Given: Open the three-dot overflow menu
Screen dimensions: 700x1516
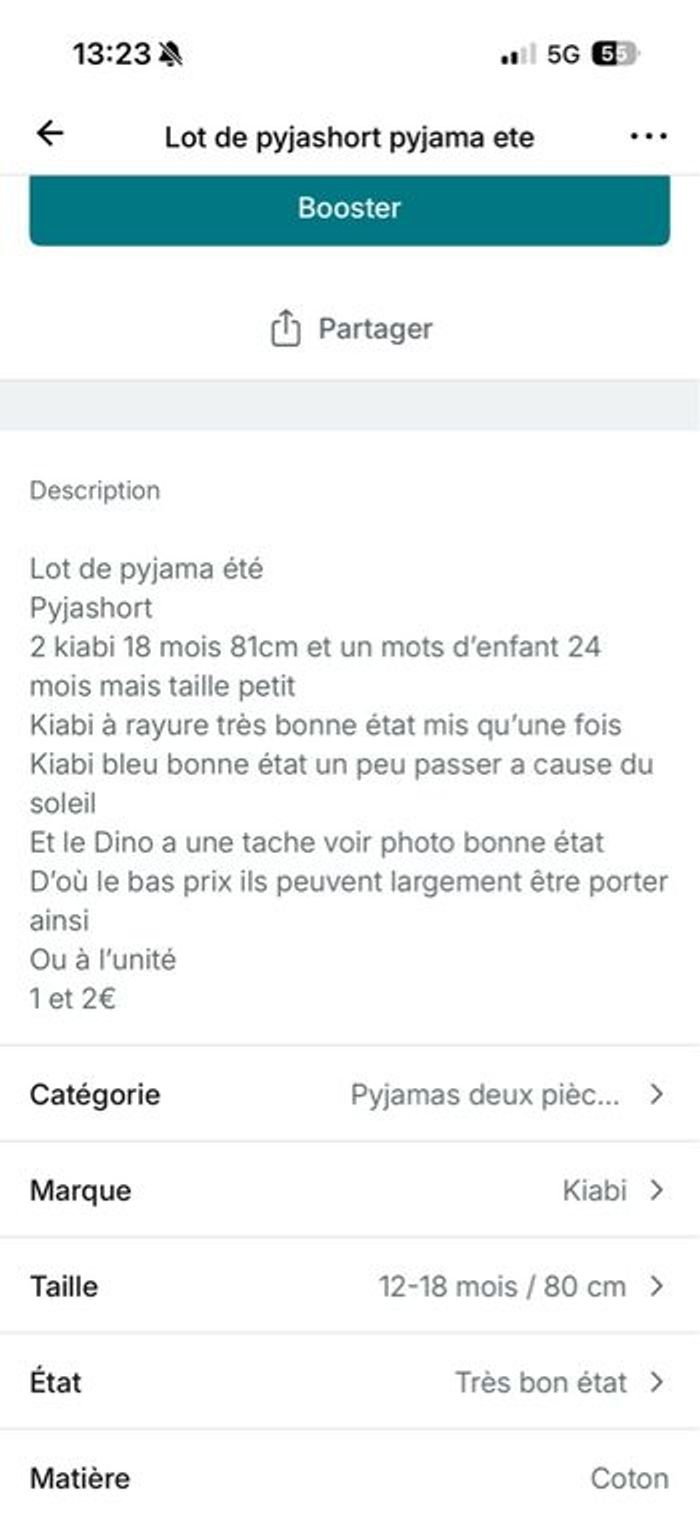Looking at the screenshot, I should (x=648, y=136).
